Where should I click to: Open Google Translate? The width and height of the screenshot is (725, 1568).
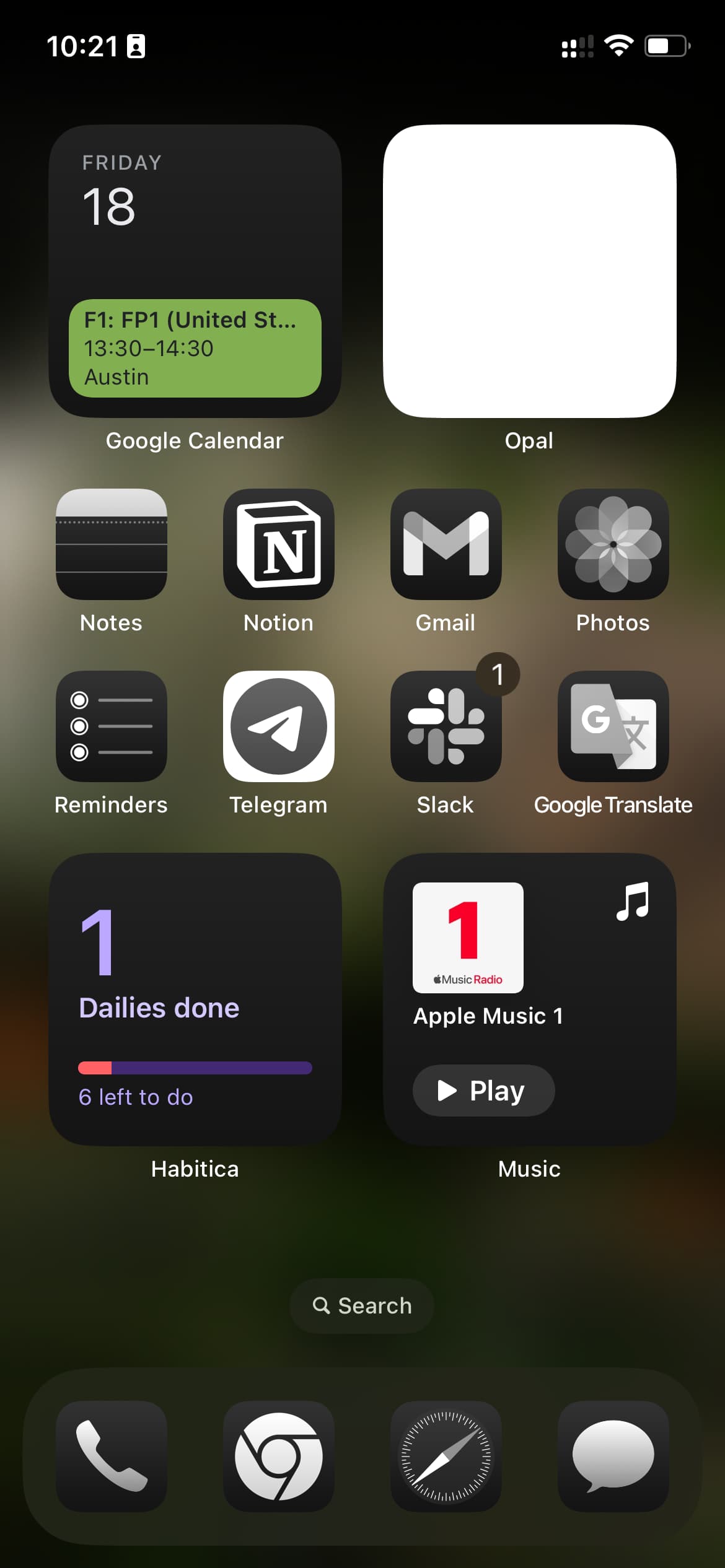[x=613, y=726]
